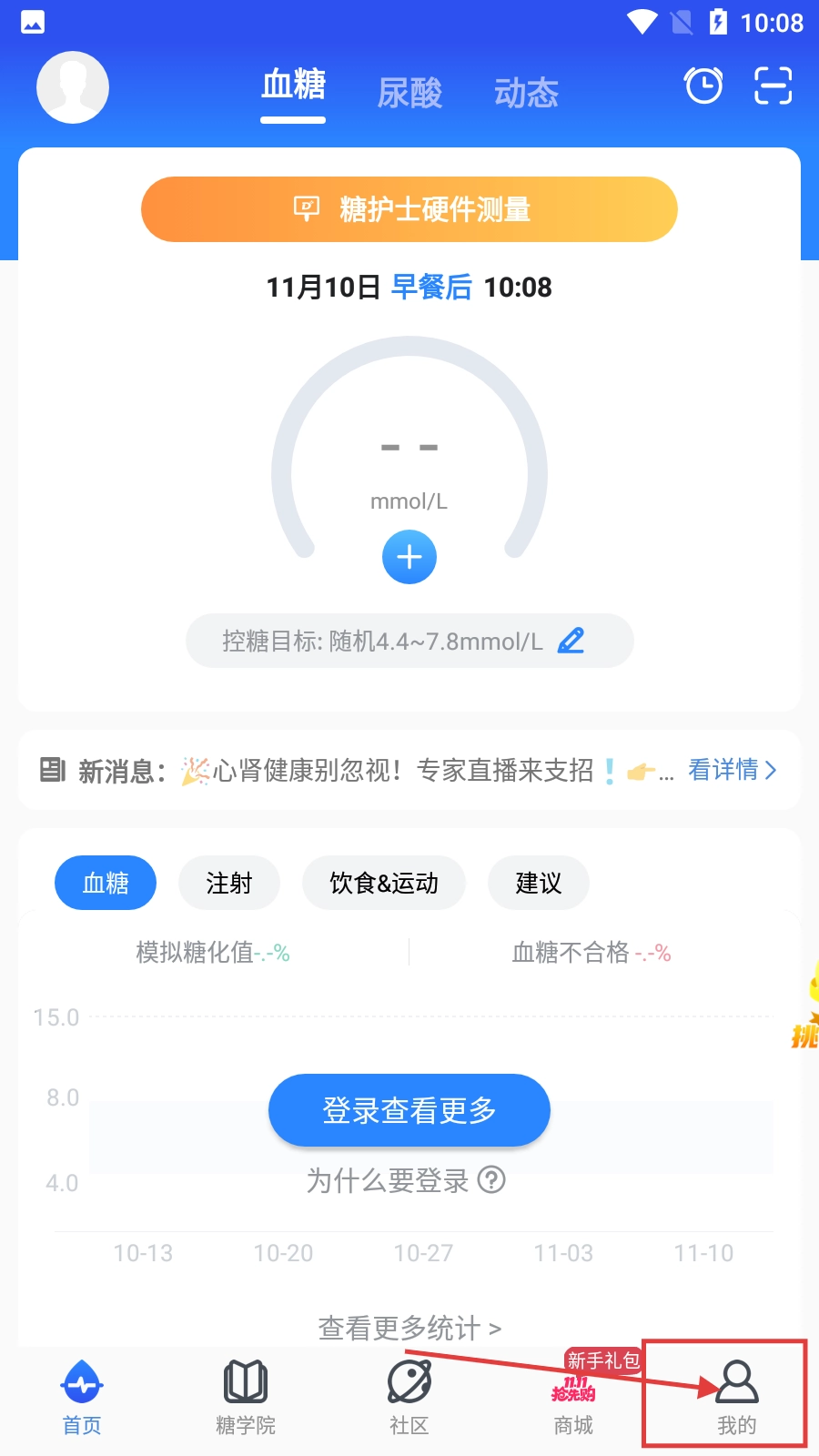Screen dimensions: 819x1456
Task: Edit the 控糖目标 target
Action: 571,641
